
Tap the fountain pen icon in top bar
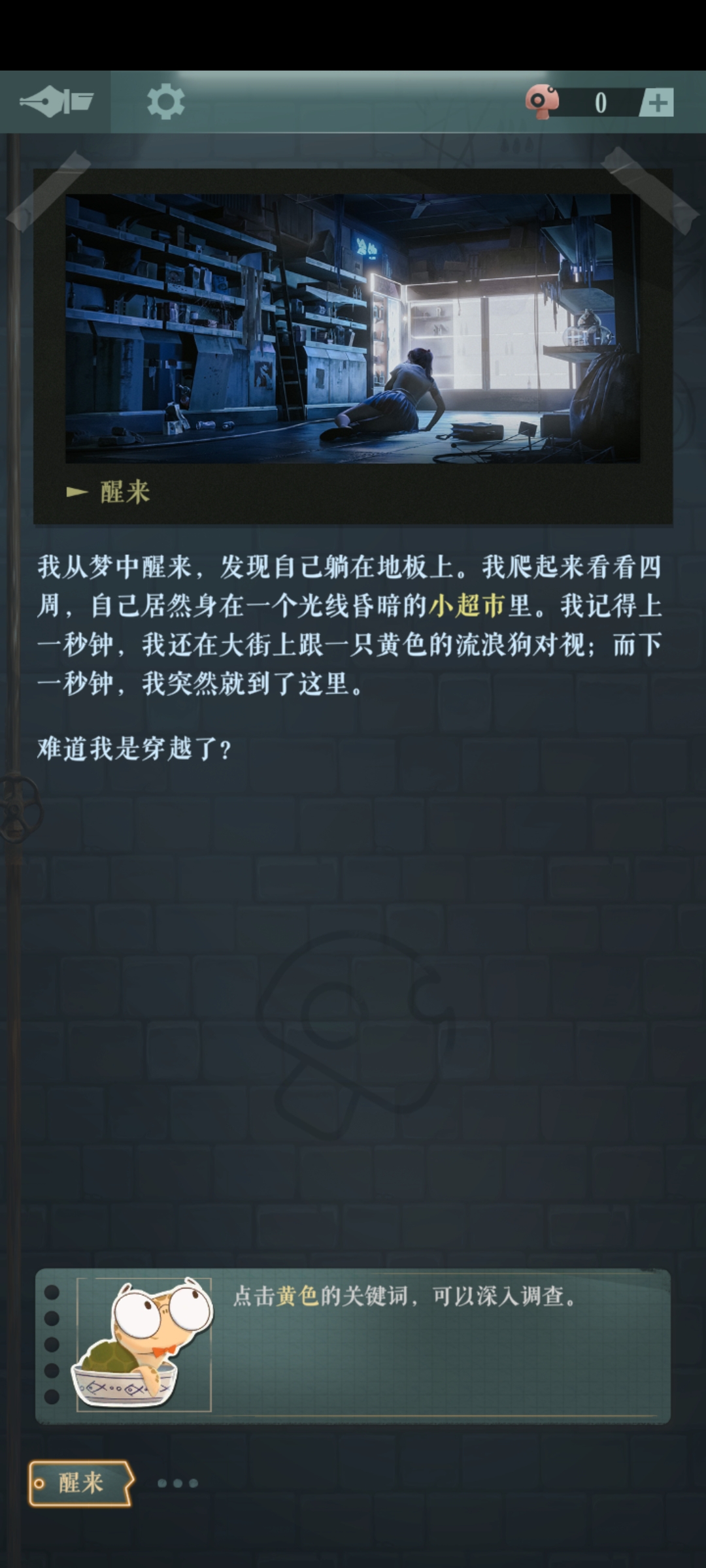pos(56,101)
